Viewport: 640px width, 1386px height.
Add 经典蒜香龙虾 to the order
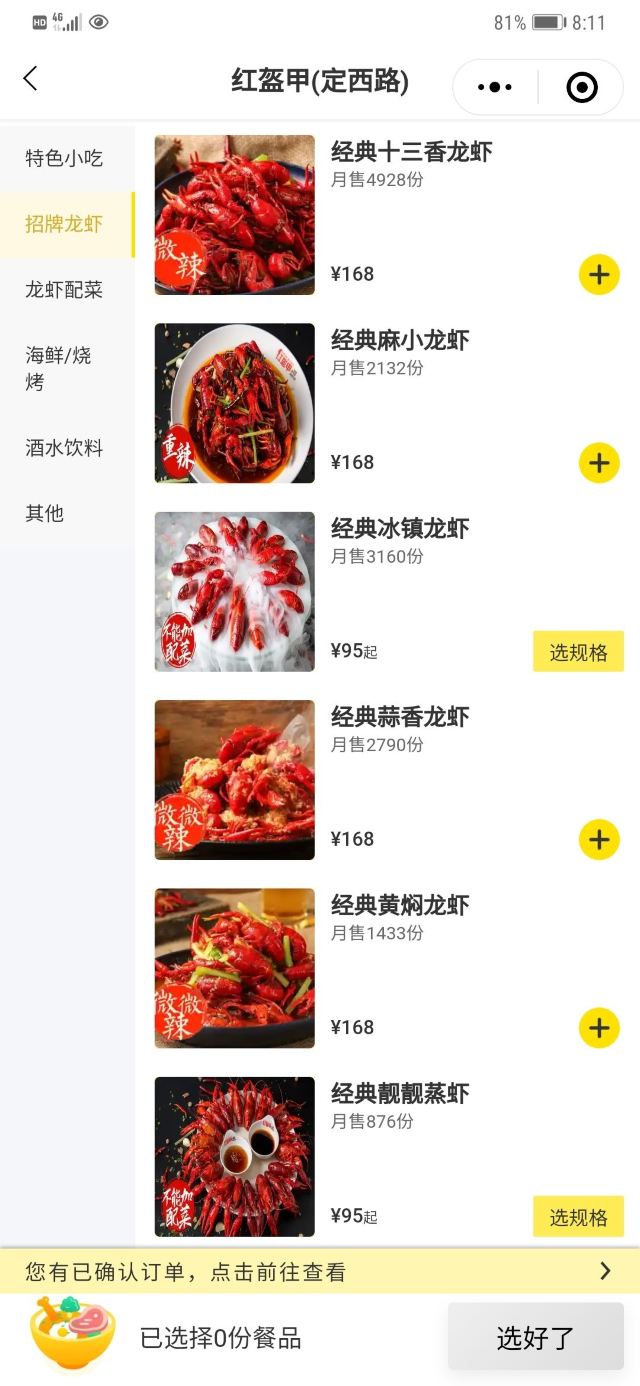(x=599, y=839)
